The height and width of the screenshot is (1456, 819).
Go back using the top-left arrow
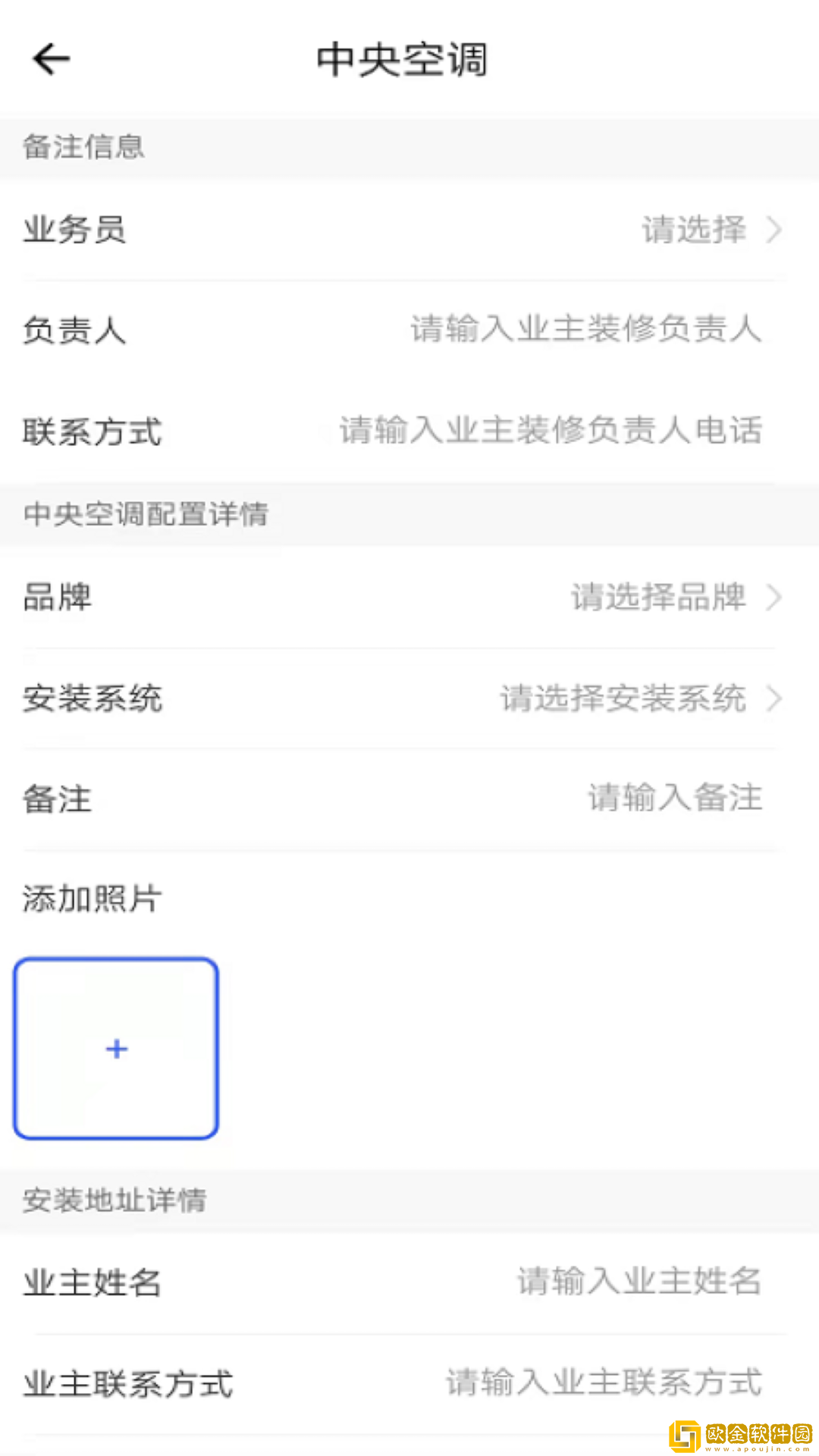tap(52, 59)
